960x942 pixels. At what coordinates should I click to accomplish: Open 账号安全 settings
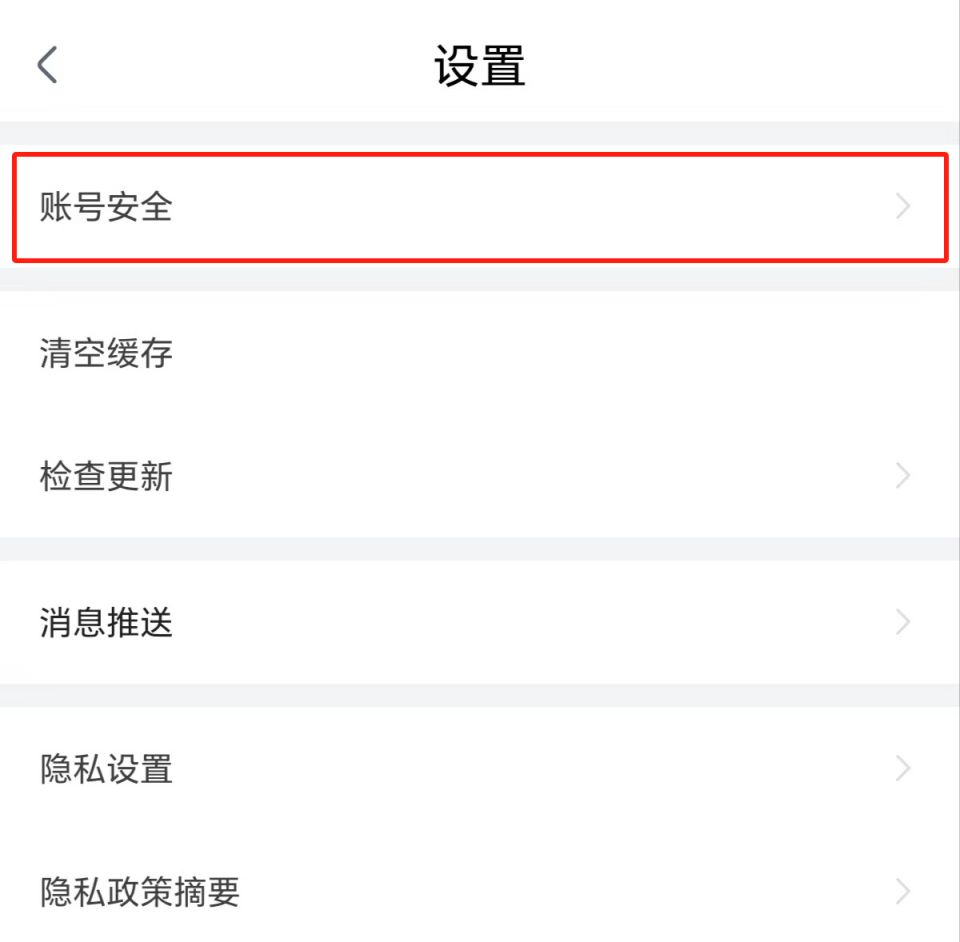[480, 207]
